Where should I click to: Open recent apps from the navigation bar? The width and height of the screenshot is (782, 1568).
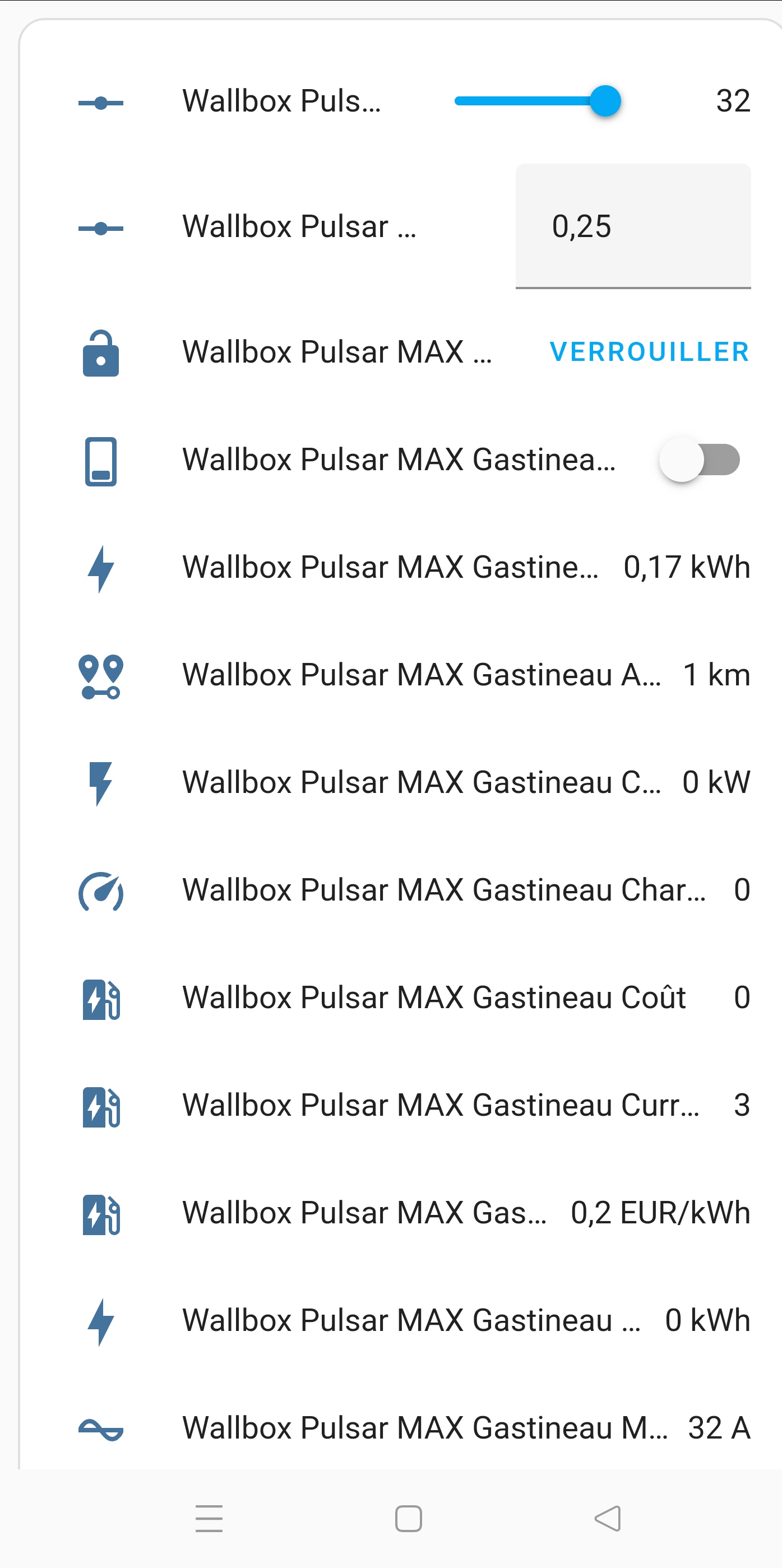pos(209,1519)
